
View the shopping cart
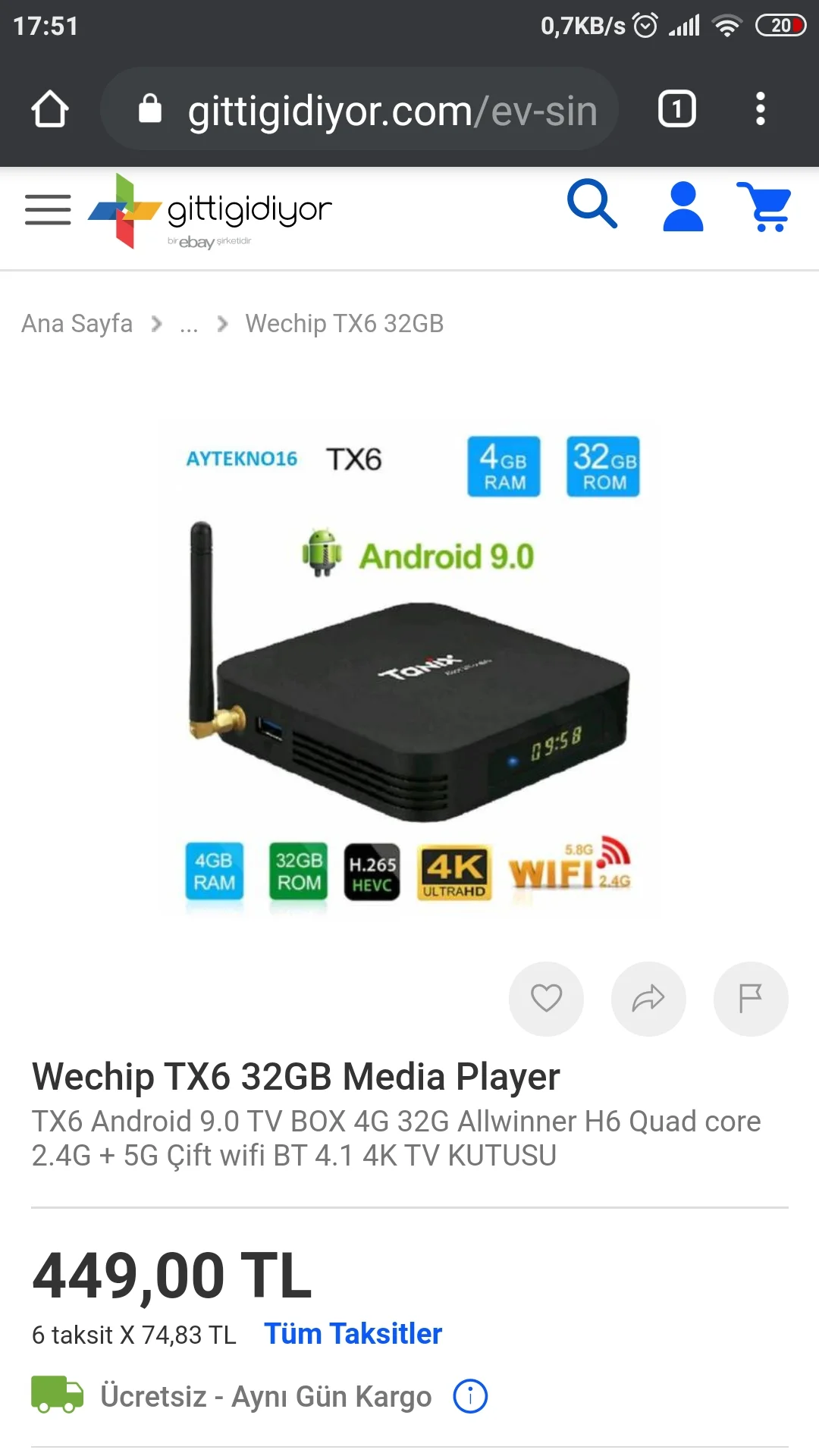pos(764,206)
